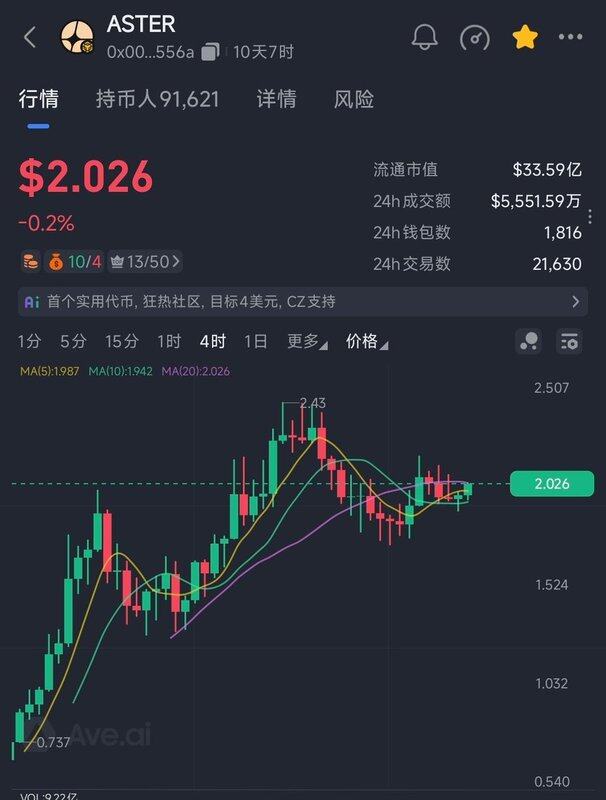
Task: Open the AI summary banner
Action: coord(302,301)
